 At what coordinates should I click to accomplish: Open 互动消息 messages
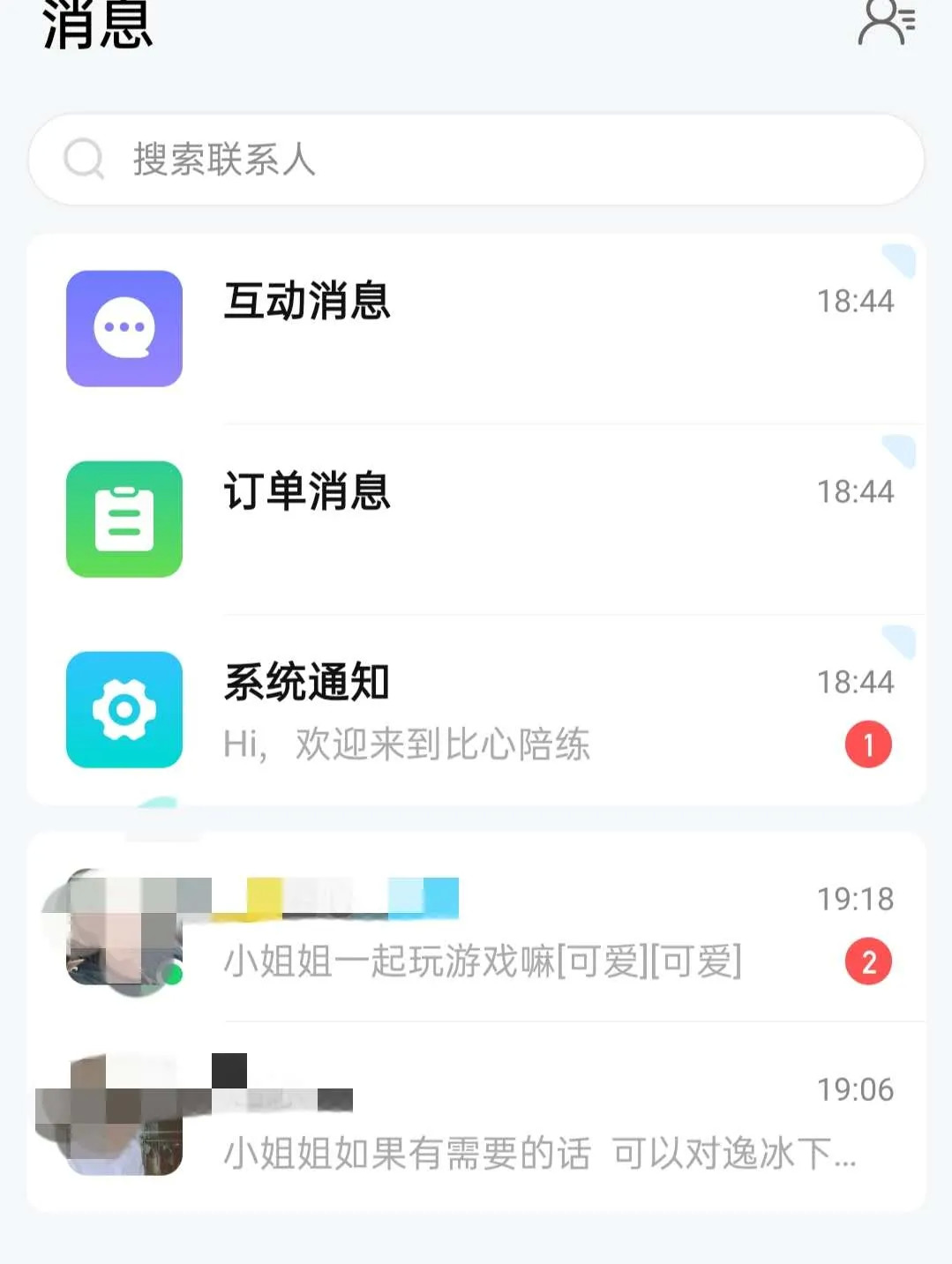pyautogui.click(x=476, y=328)
